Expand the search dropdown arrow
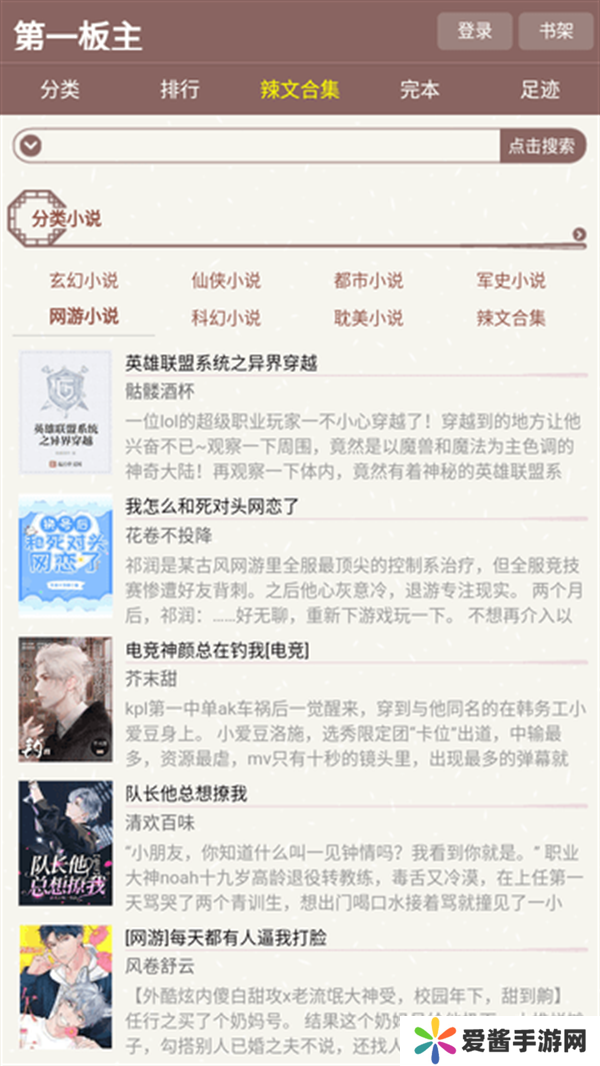 pyautogui.click(x=31, y=146)
